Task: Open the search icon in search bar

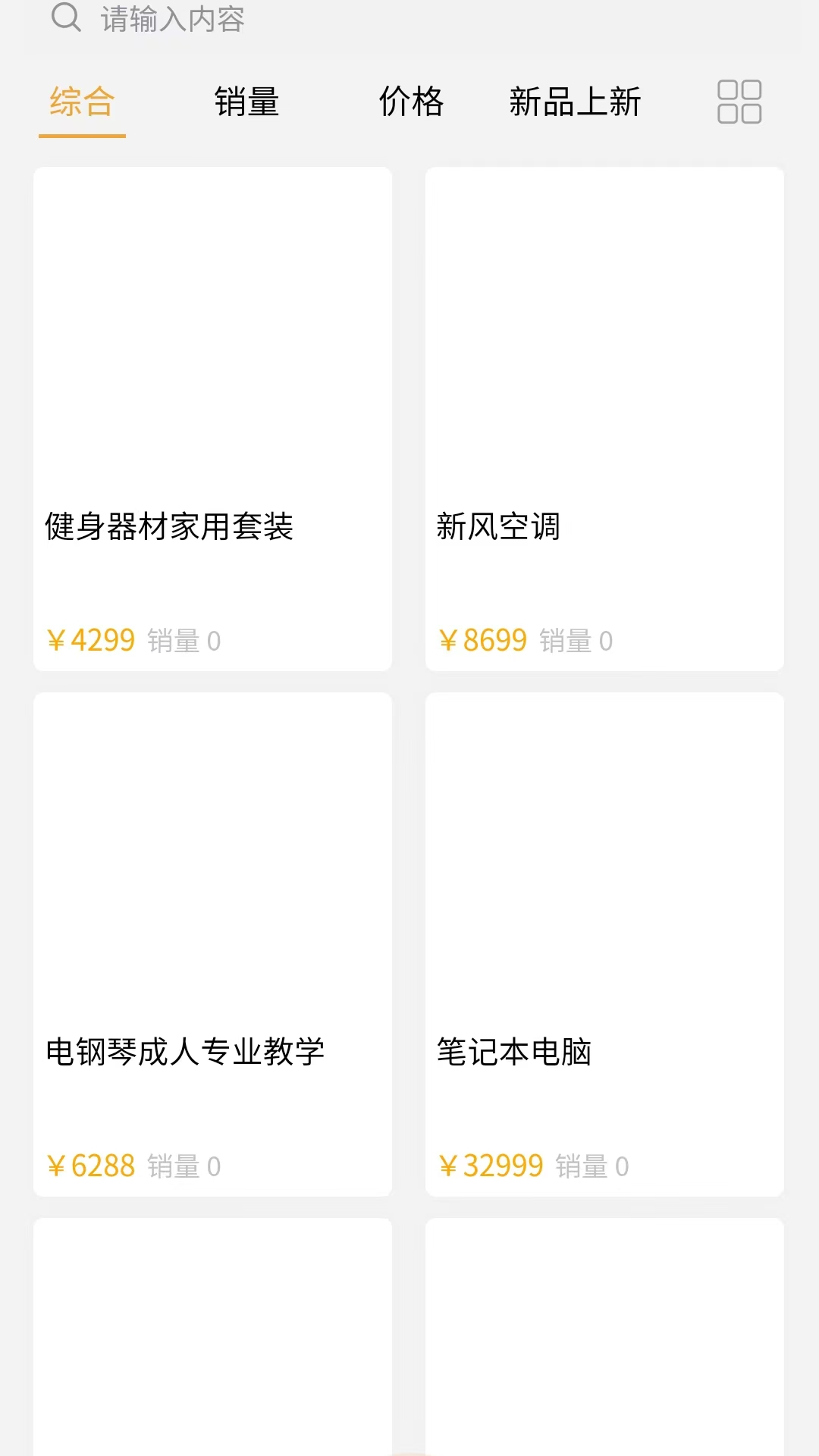Action: coord(67,19)
